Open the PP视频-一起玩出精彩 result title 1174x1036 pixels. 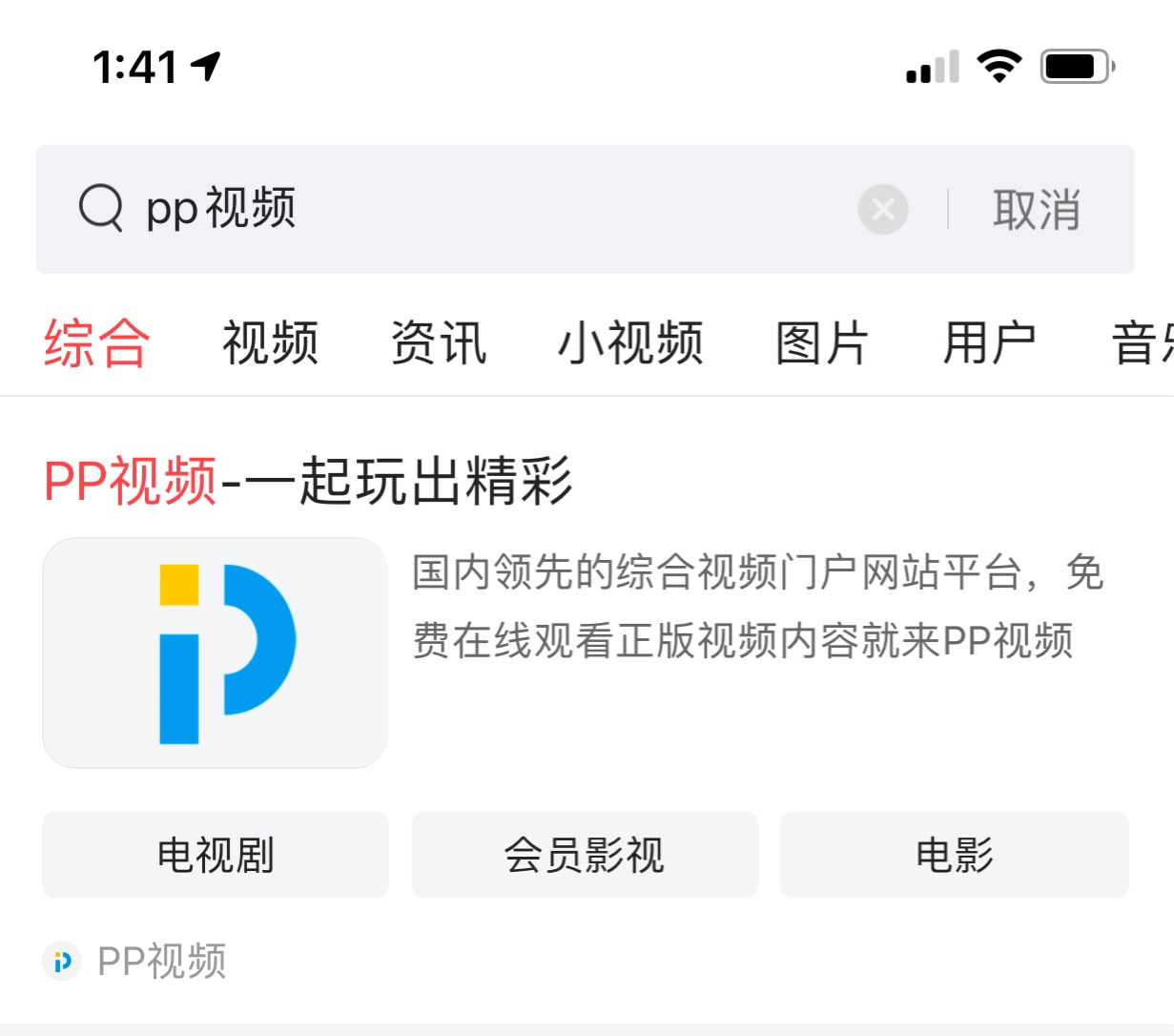coord(307,480)
